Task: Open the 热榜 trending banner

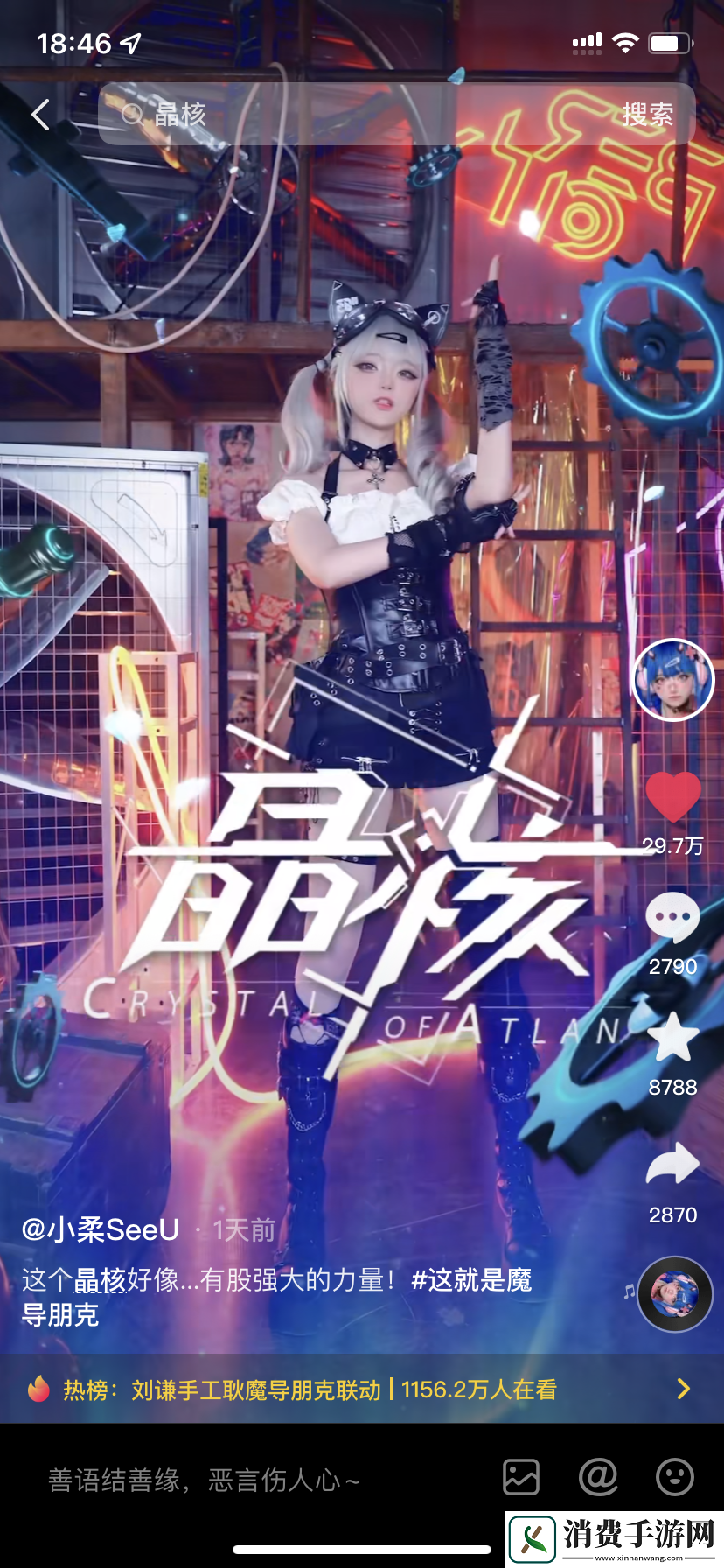Action: pos(360,1389)
